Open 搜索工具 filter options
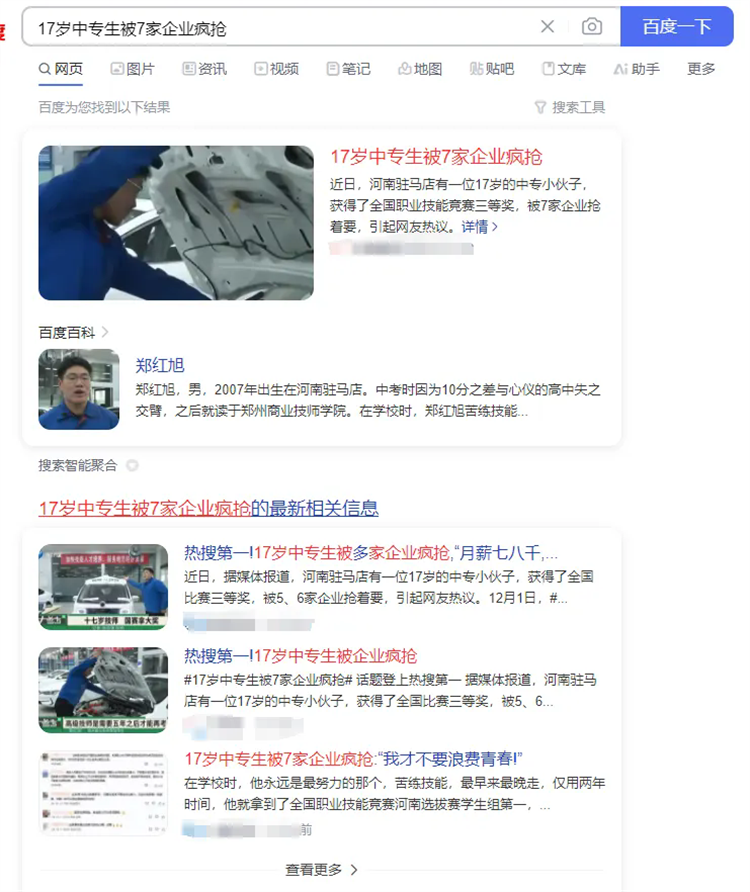Screen dimensions: 750x892 pos(570,107)
